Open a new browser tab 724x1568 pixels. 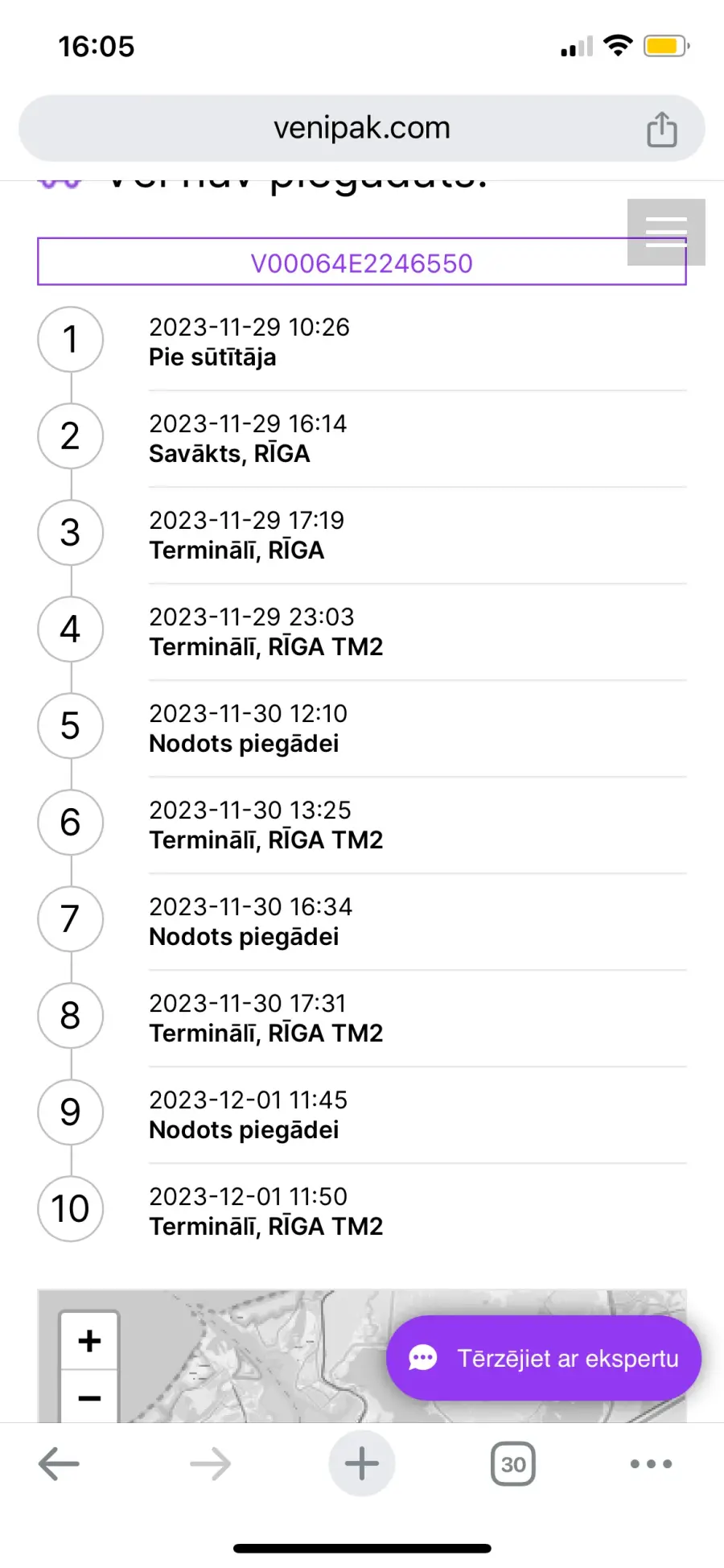tap(362, 1463)
